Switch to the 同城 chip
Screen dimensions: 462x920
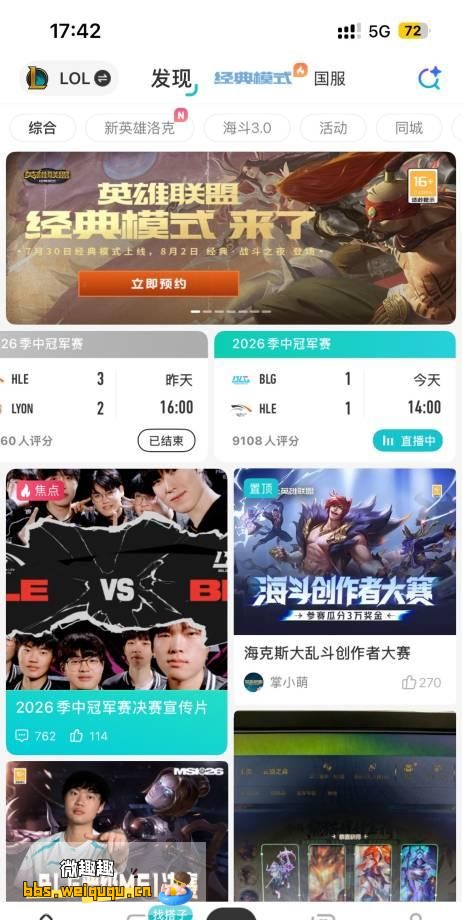409,128
